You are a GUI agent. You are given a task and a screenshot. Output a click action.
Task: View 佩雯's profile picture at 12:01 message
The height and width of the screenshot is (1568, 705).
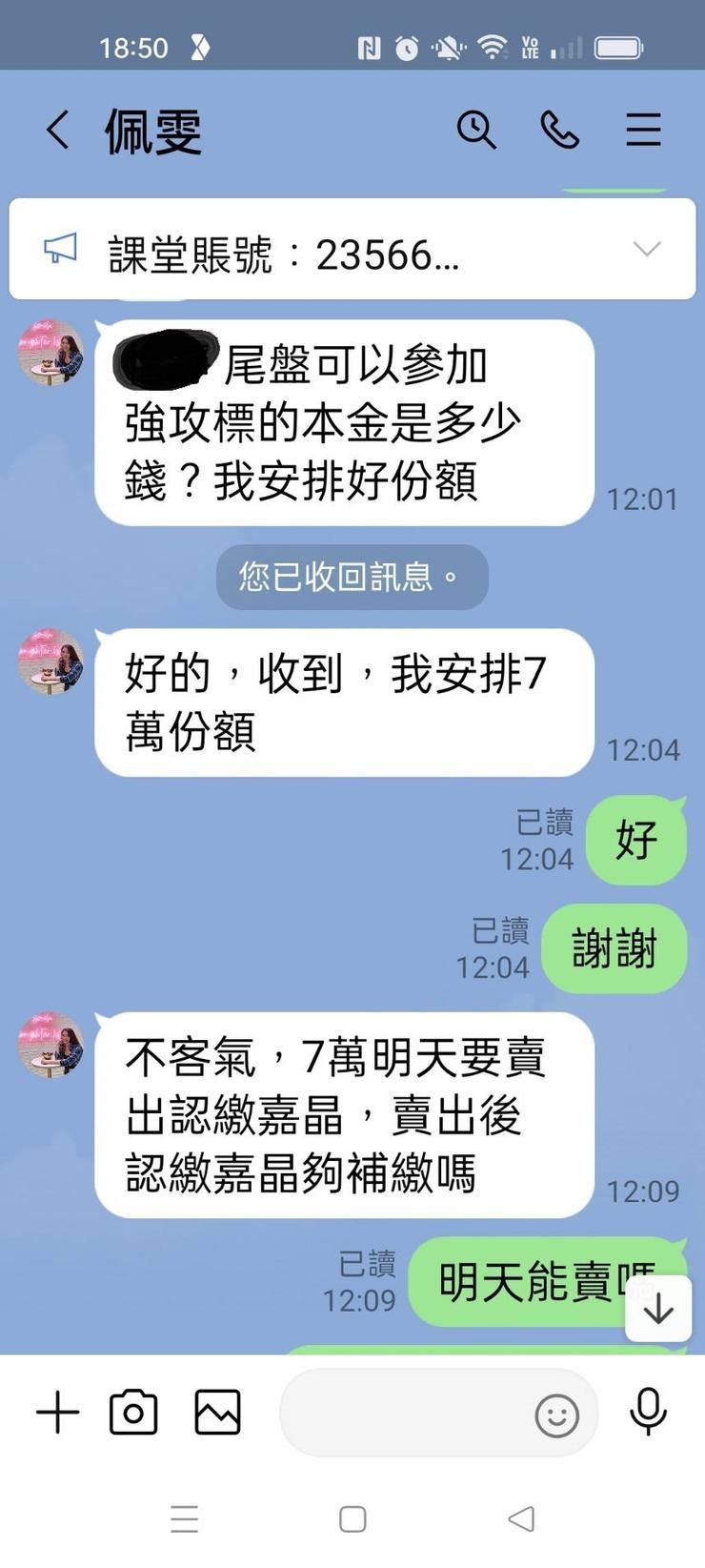click(51, 354)
